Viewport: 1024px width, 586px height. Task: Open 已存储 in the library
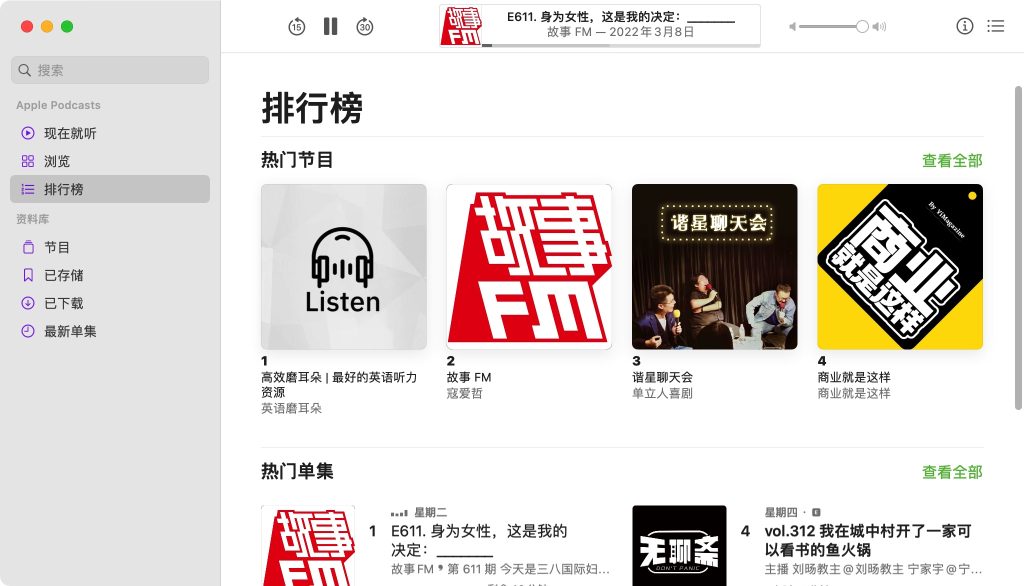click(64, 275)
